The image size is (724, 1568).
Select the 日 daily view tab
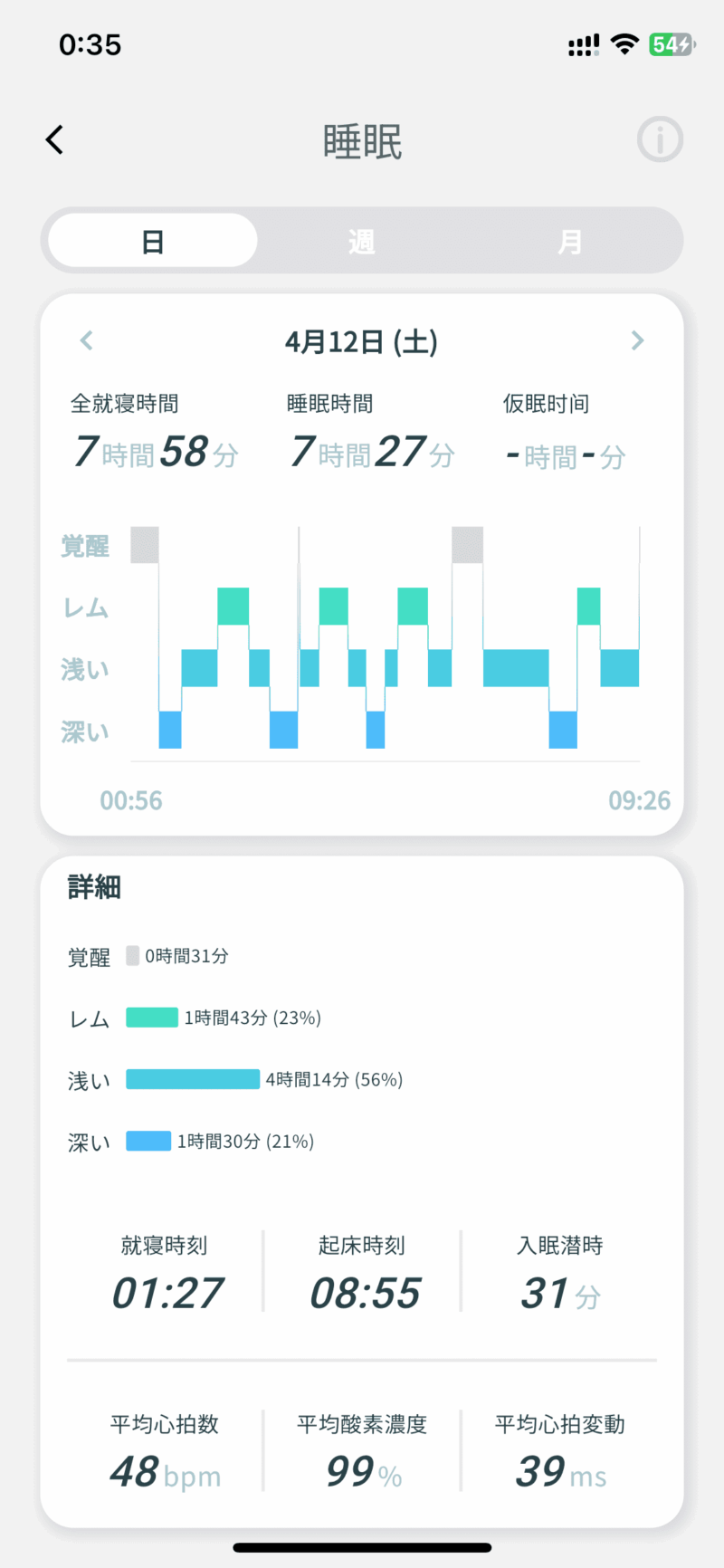tap(153, 242)
